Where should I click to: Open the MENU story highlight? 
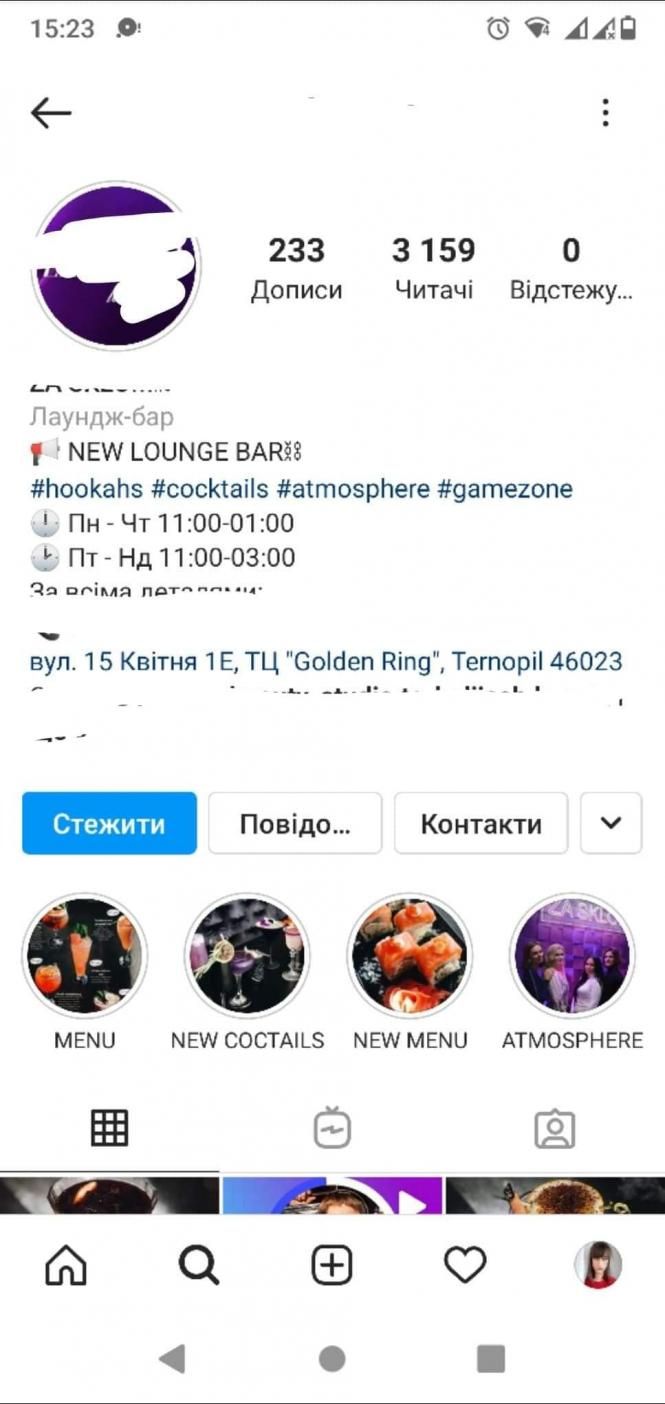85,956
